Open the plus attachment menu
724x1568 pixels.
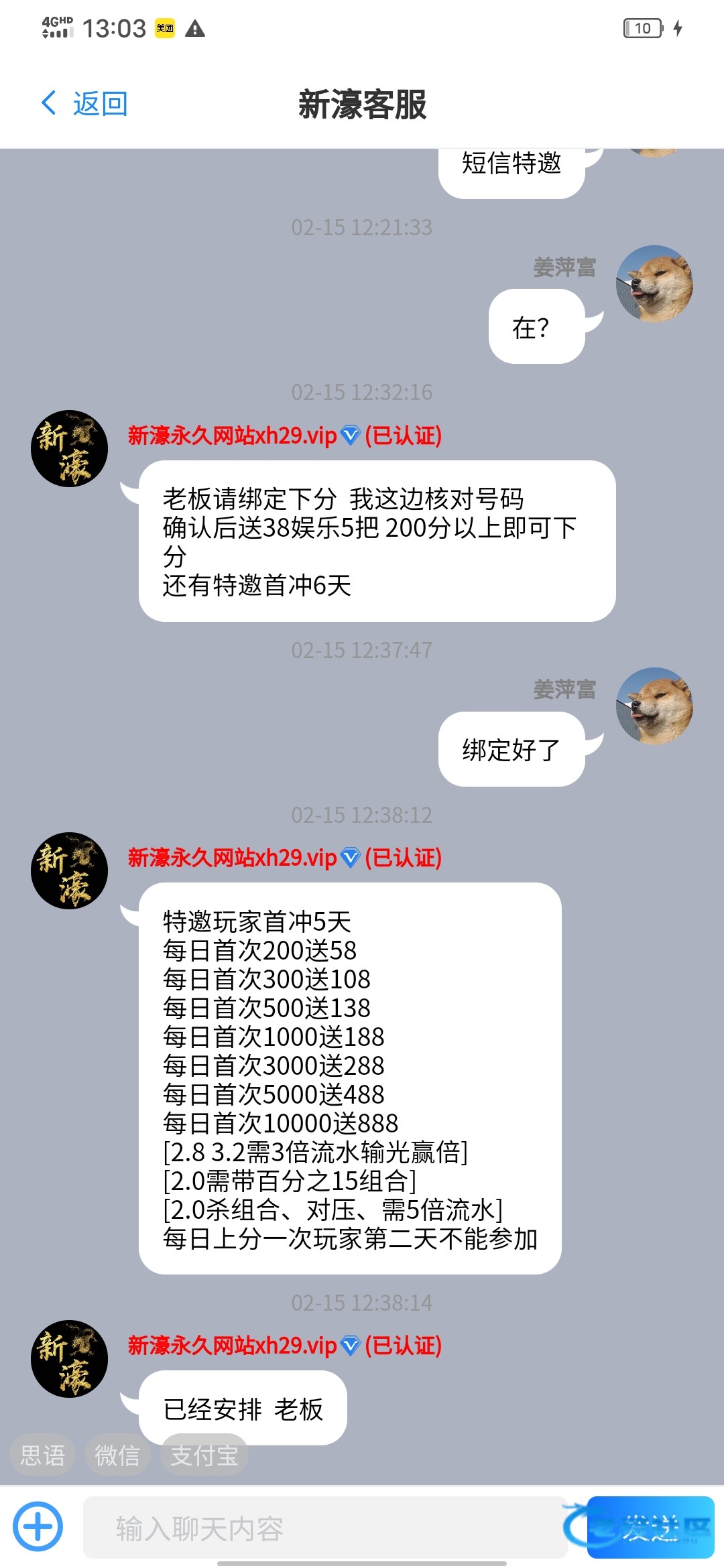[x=38, y=1526]
